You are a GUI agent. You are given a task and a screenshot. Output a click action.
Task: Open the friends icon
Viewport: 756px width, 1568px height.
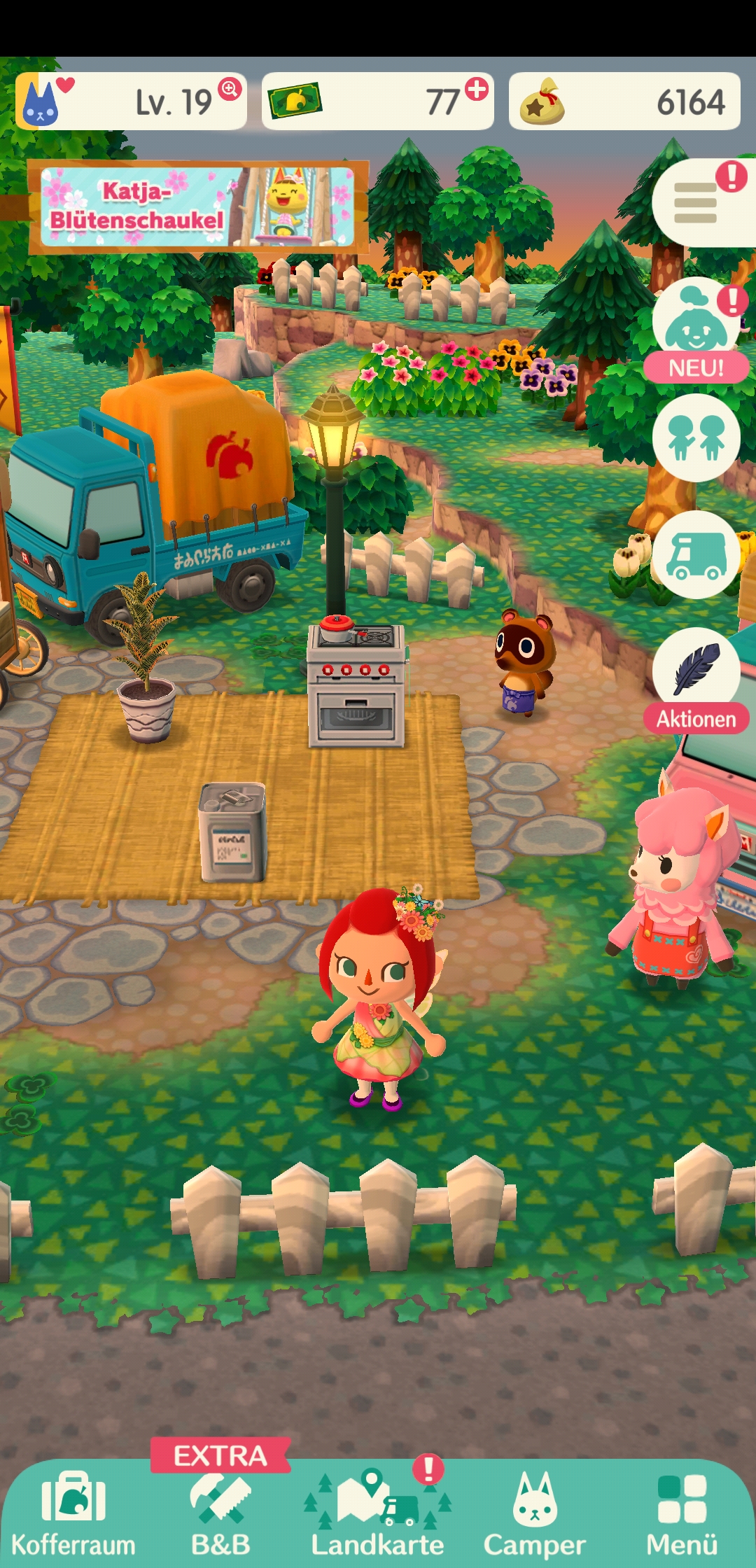click(696, 437)
